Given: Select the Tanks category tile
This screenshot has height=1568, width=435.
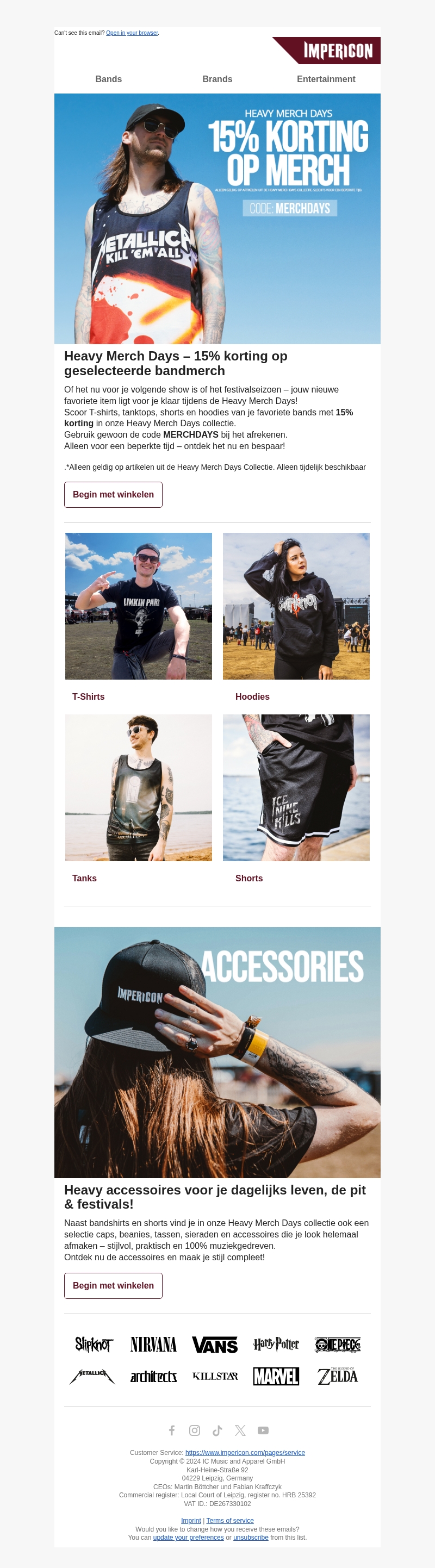Looking at the screenshot, I should [x=139, y=788].
